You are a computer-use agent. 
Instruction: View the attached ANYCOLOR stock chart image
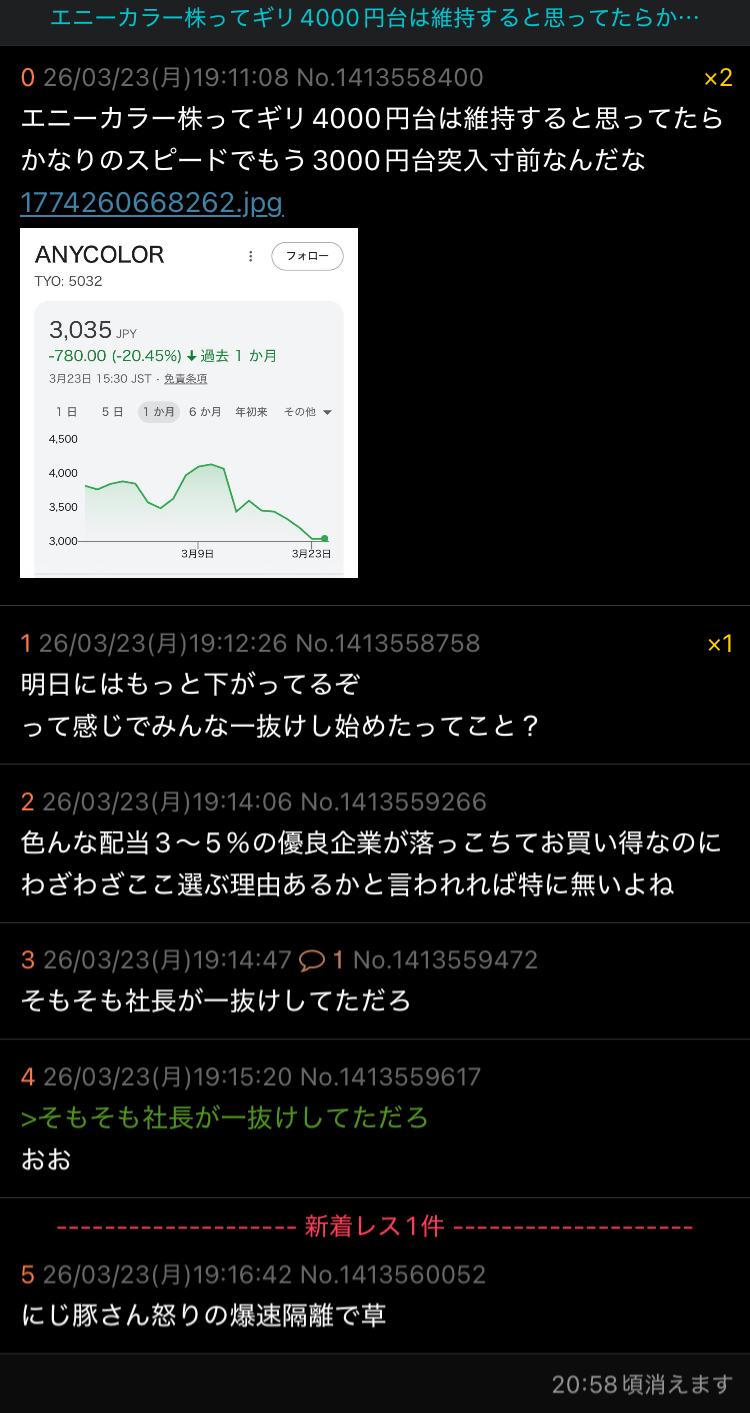point(189,402)
